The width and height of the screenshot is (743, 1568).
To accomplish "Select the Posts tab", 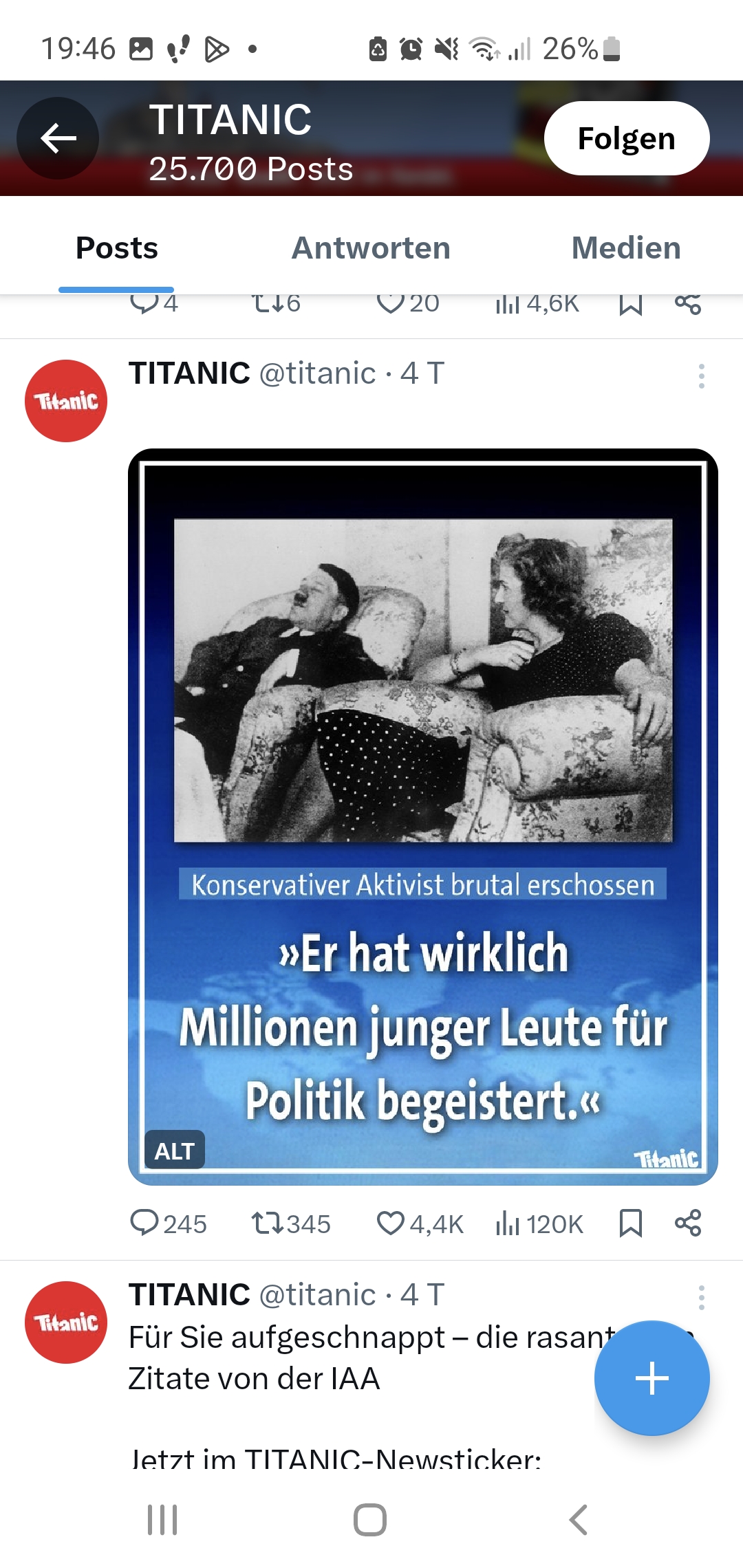I will pyautogui.click(x=116, y=248).
